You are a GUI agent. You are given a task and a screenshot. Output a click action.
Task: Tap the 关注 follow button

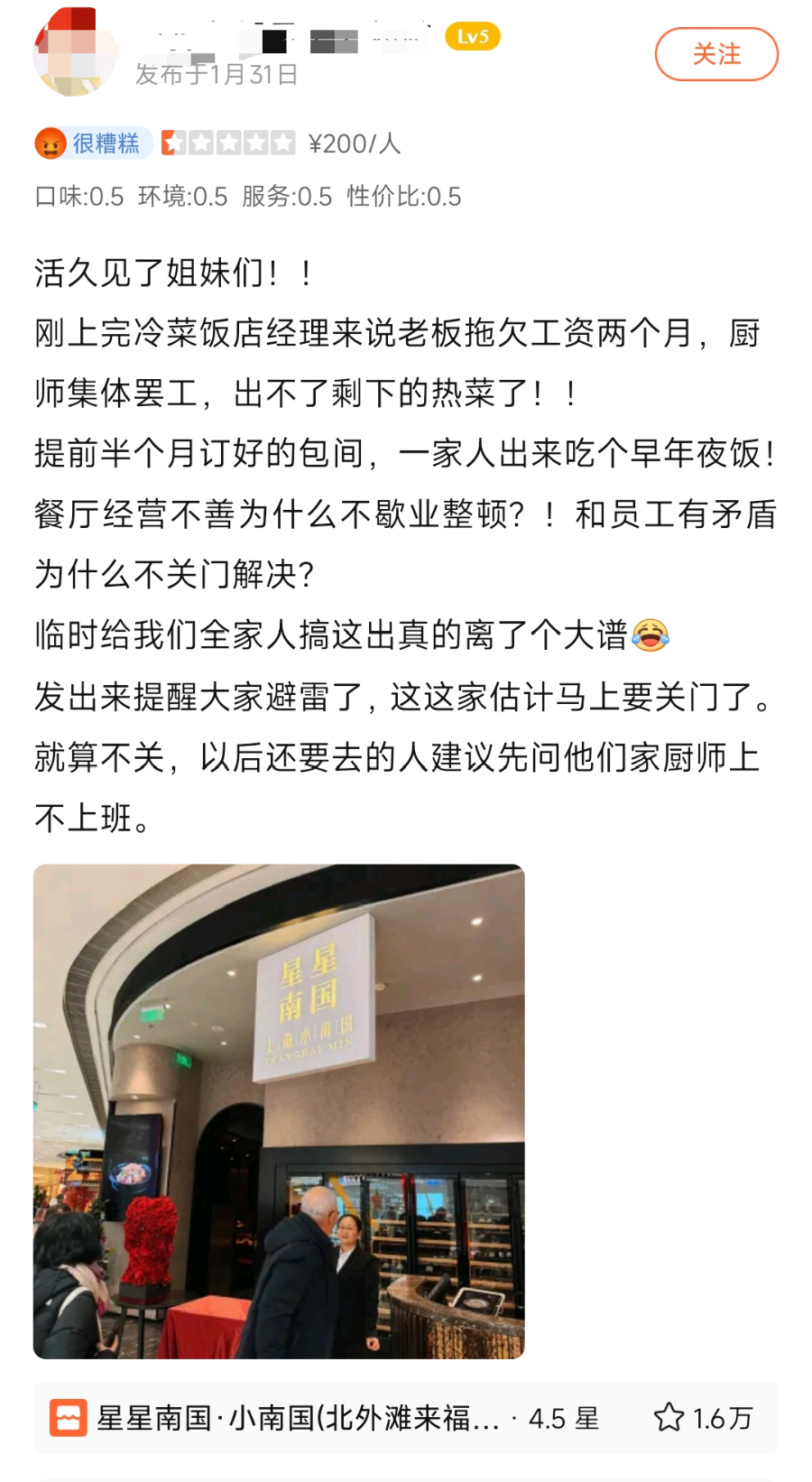(x=715, y=54)
